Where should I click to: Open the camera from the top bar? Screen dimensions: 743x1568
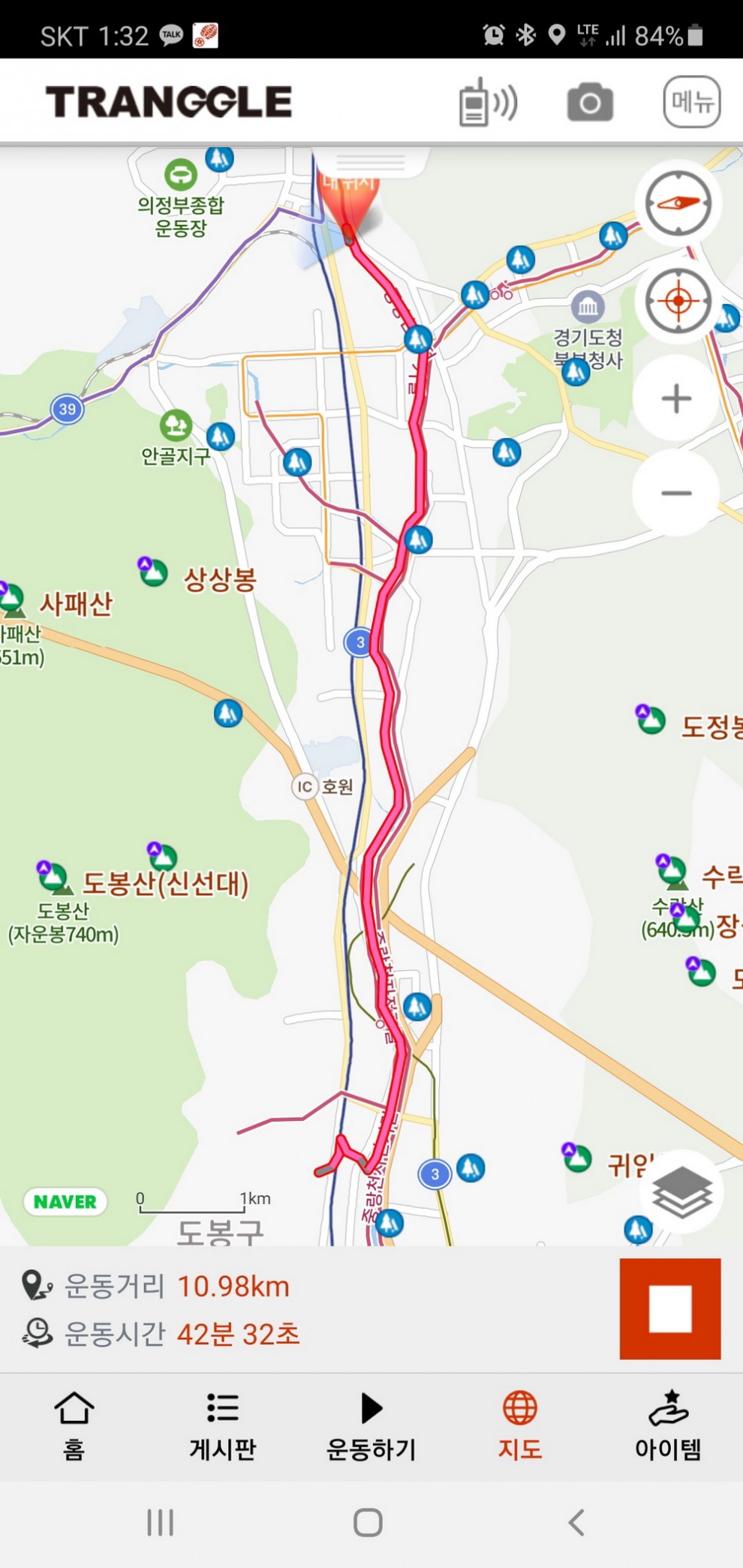coord(590,102)
